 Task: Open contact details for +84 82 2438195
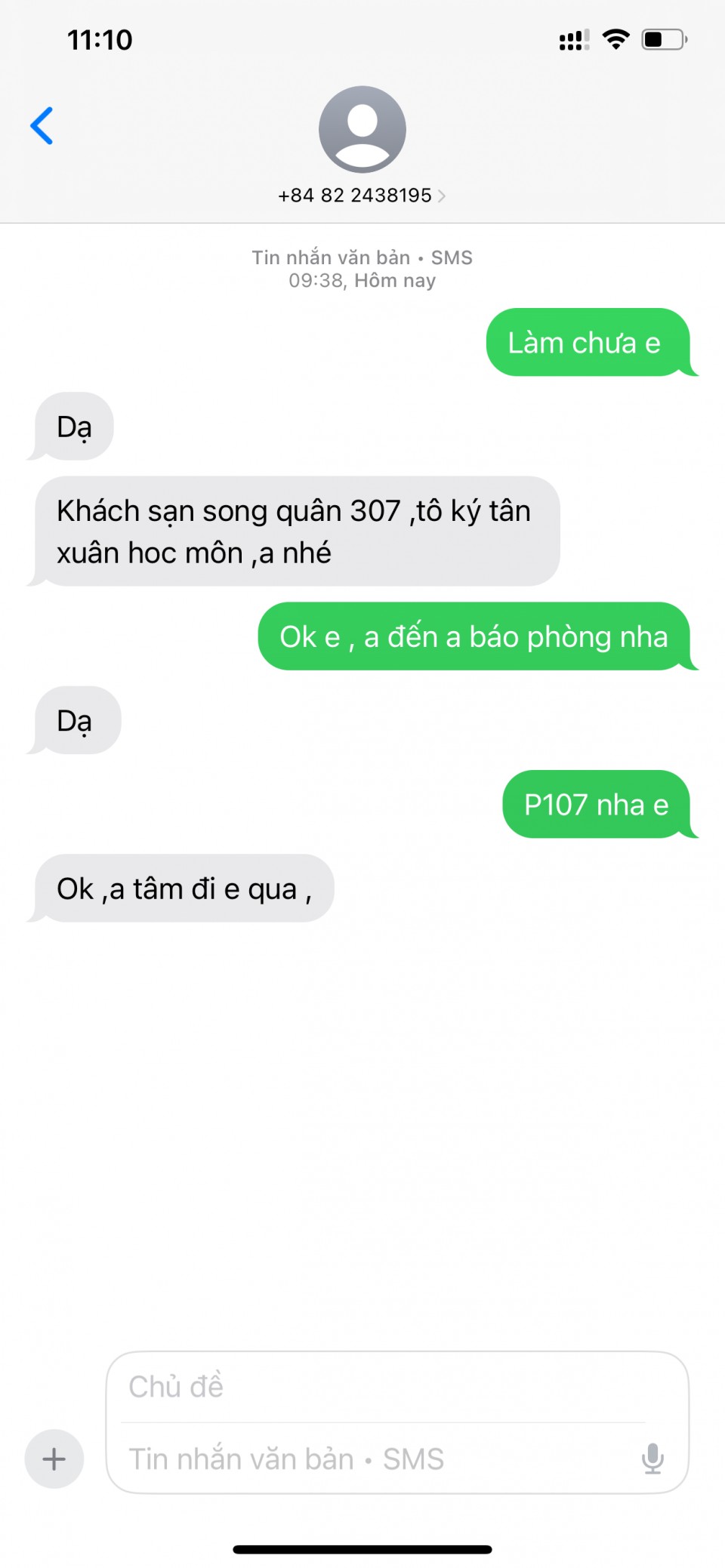(x=362, y=195)
